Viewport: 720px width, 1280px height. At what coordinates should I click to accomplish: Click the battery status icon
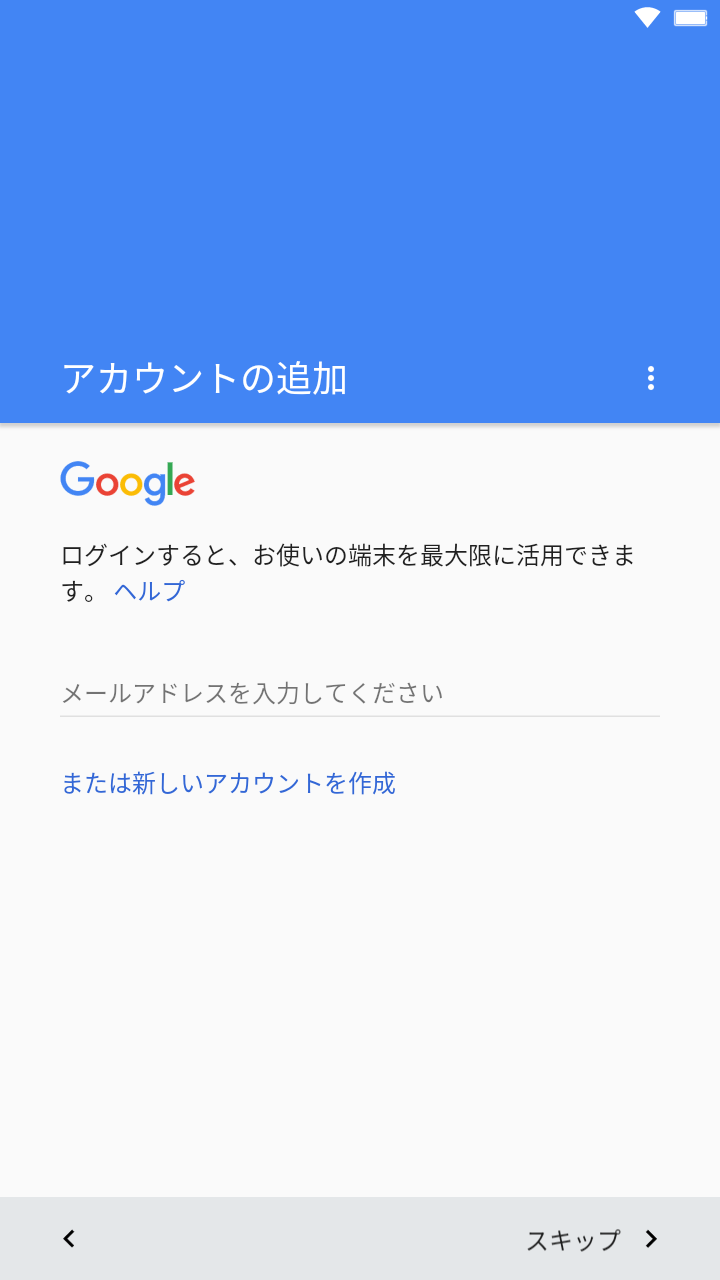click(689, 16)
